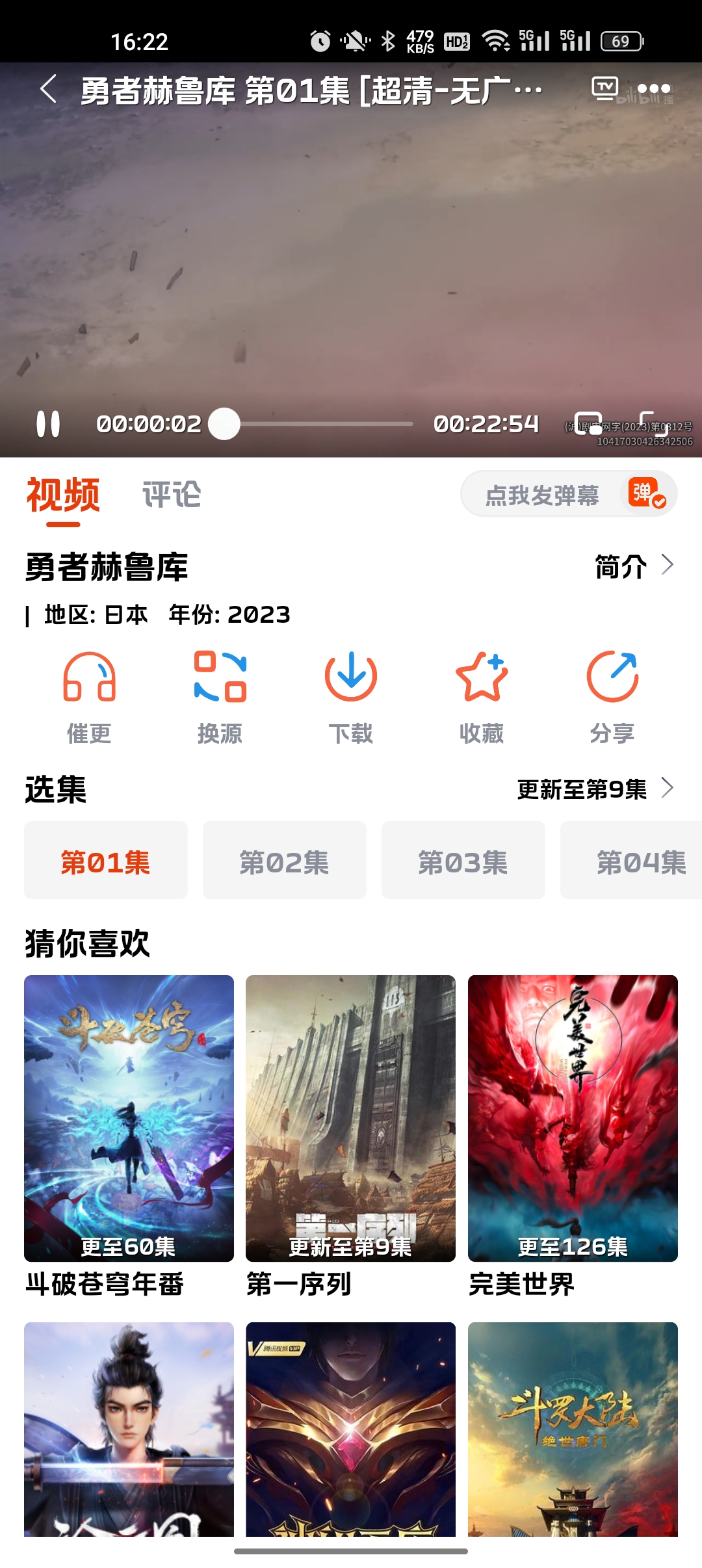The image size is (702, 1568).
Task: Open the 简介 introduction
Action: click(633, 566)
